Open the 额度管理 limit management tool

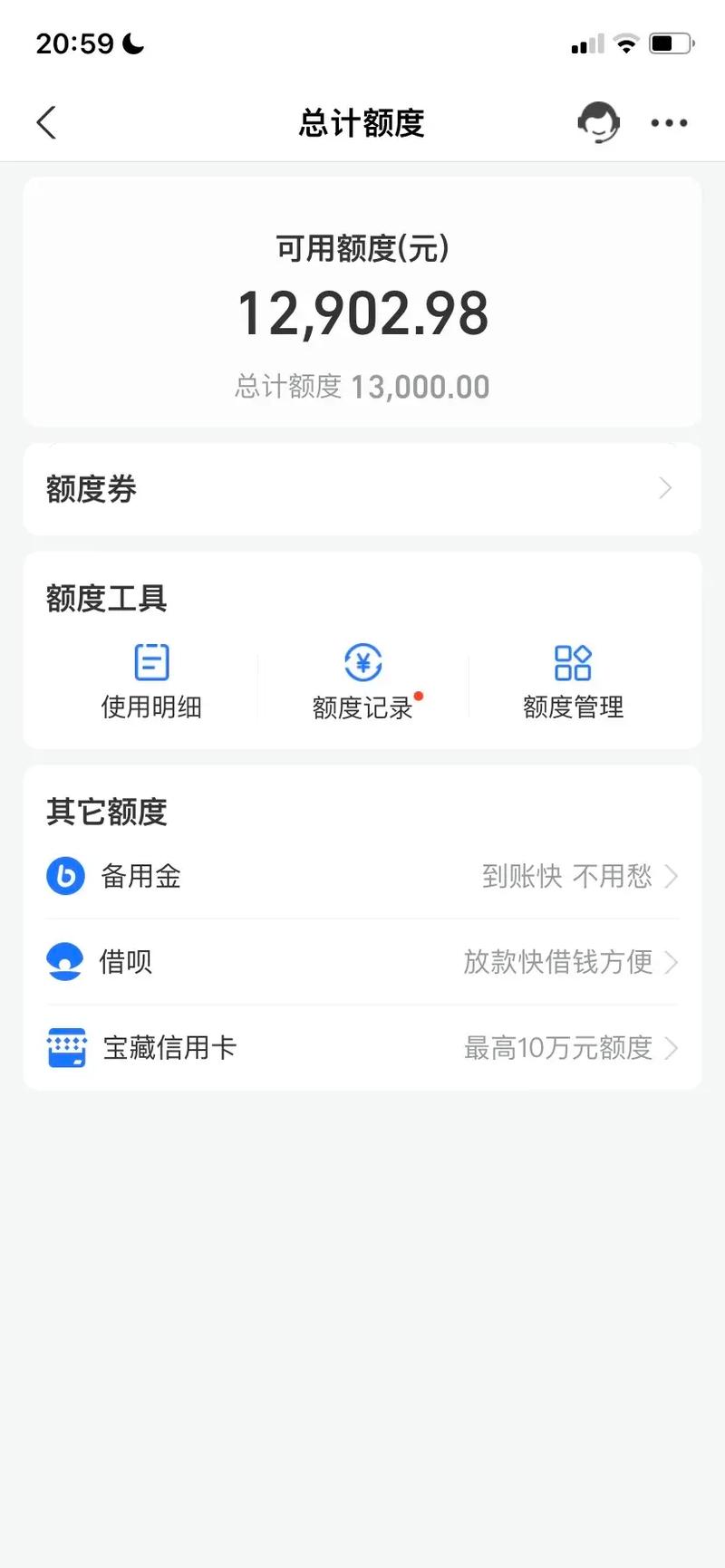click(x=573, y=681)
